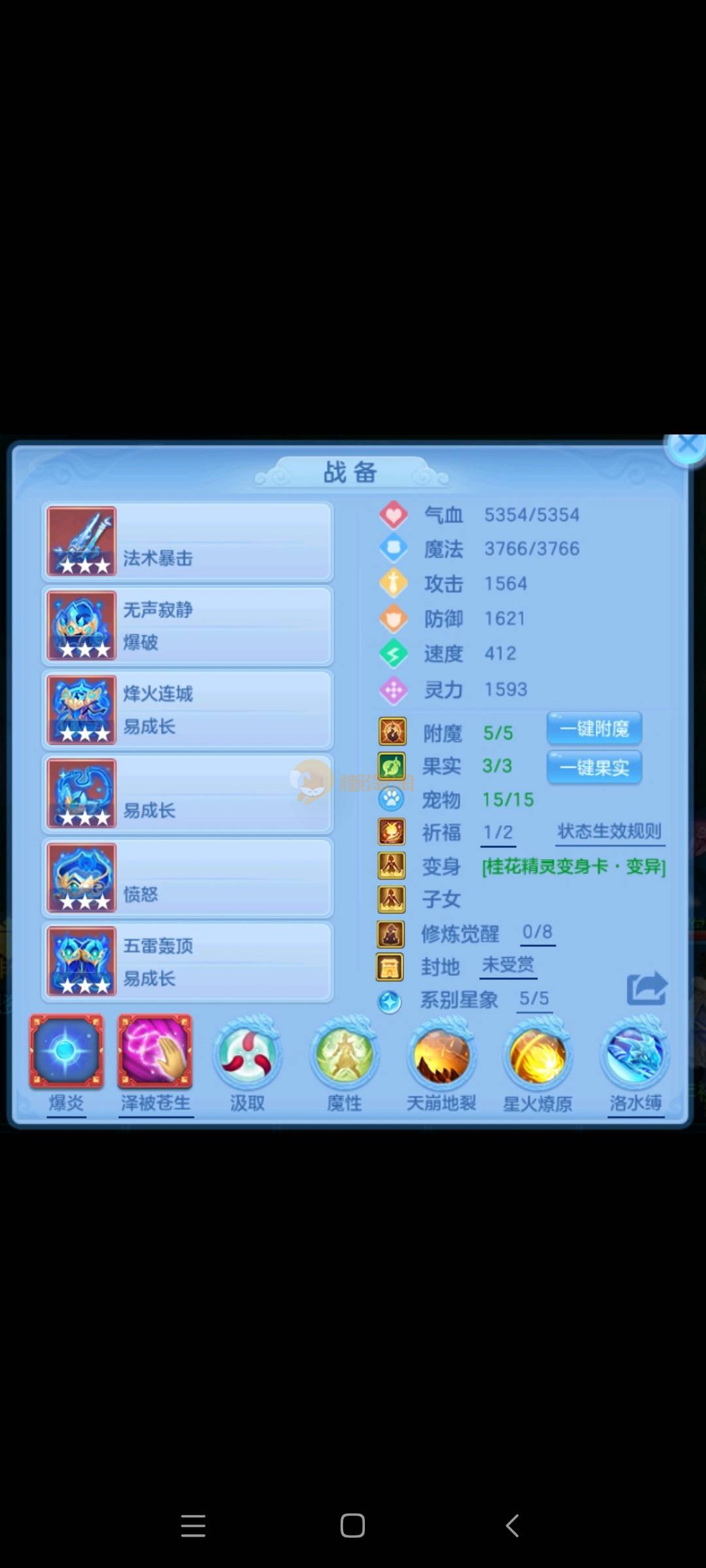The image size is (706, 1568).
Task: Tap the 一键果实 button
Action: pyautogui.click(x=594, y=768)
